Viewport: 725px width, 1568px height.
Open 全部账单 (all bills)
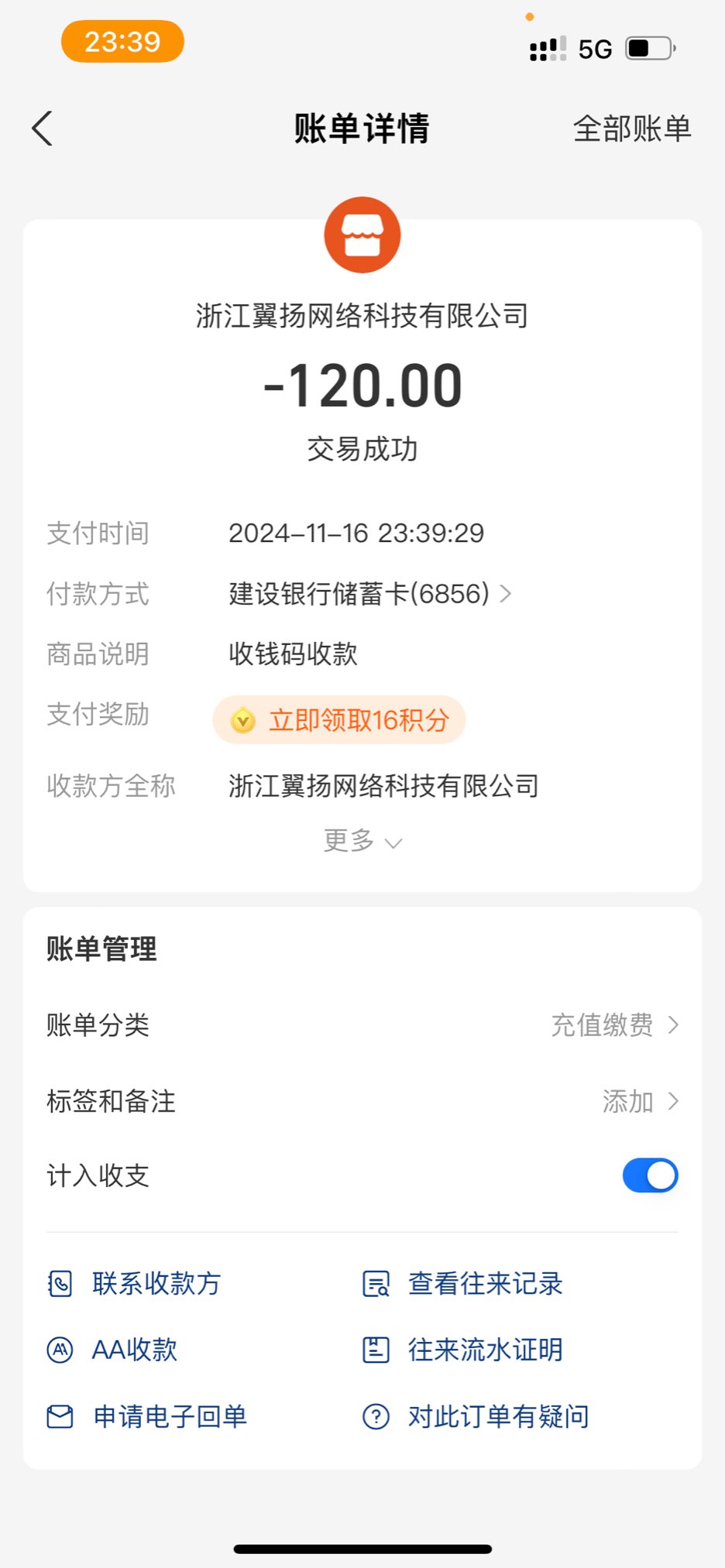coord(631,129)
